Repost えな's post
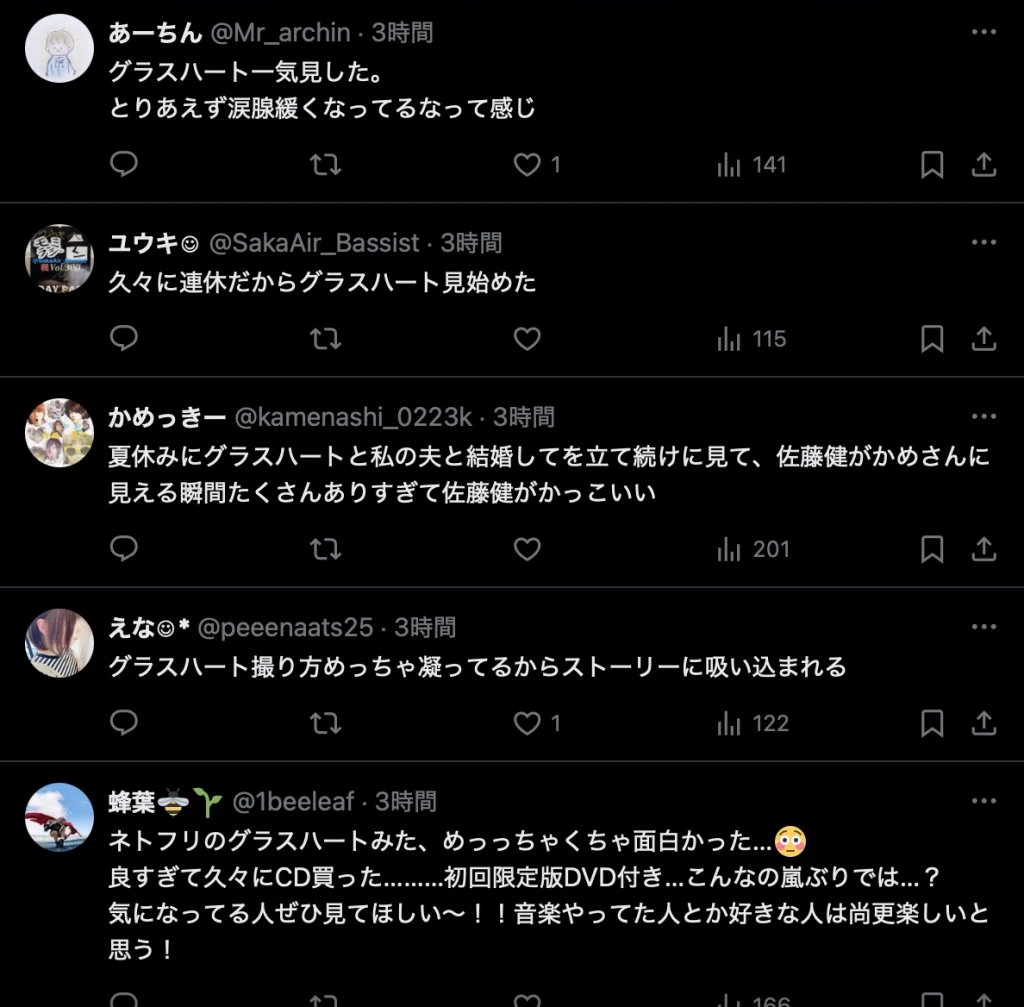Viewport: 1024px width, 1007px height. click(x=325, y=723)
